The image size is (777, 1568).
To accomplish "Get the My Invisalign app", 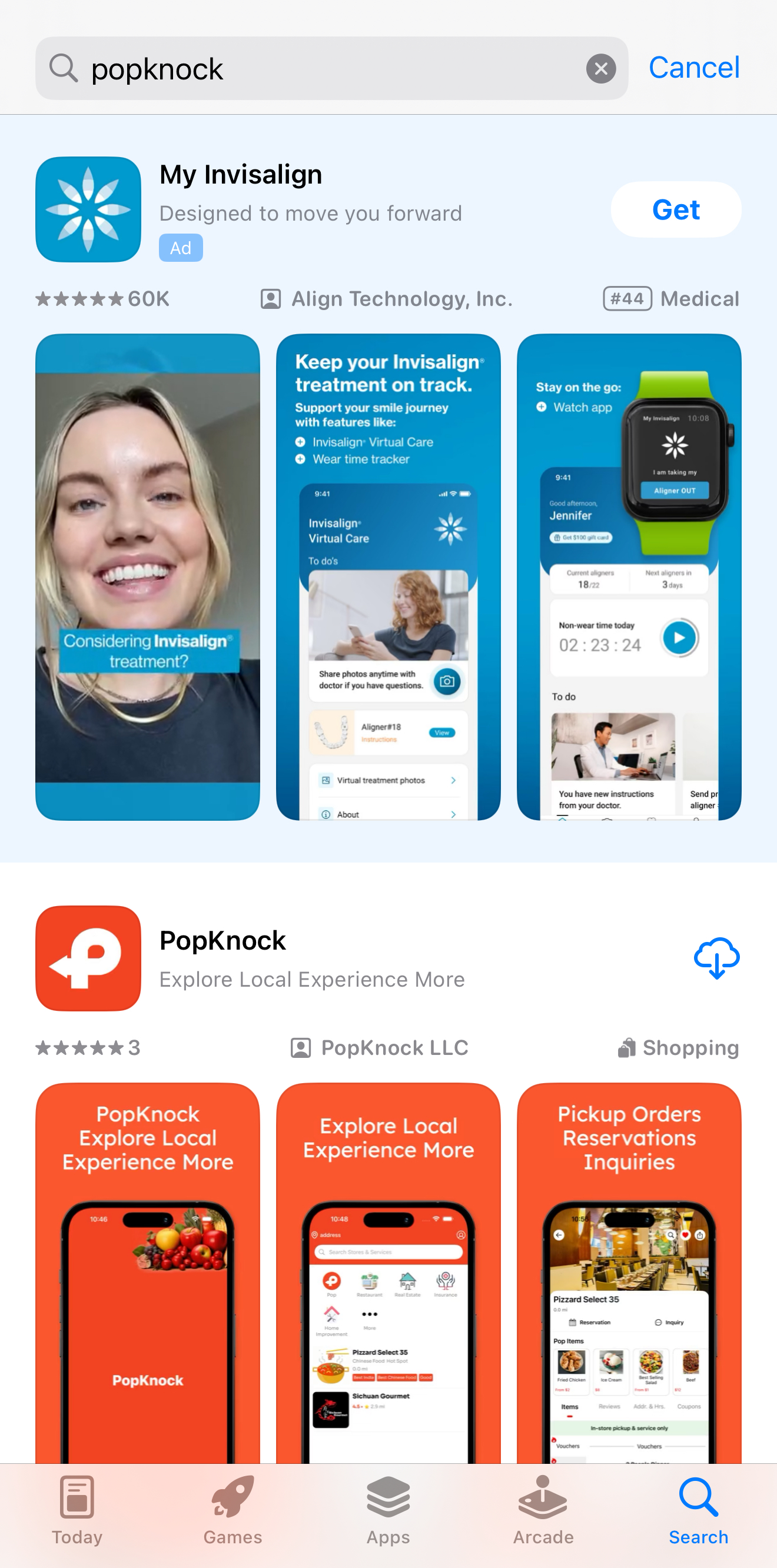I will coord(675,209).
